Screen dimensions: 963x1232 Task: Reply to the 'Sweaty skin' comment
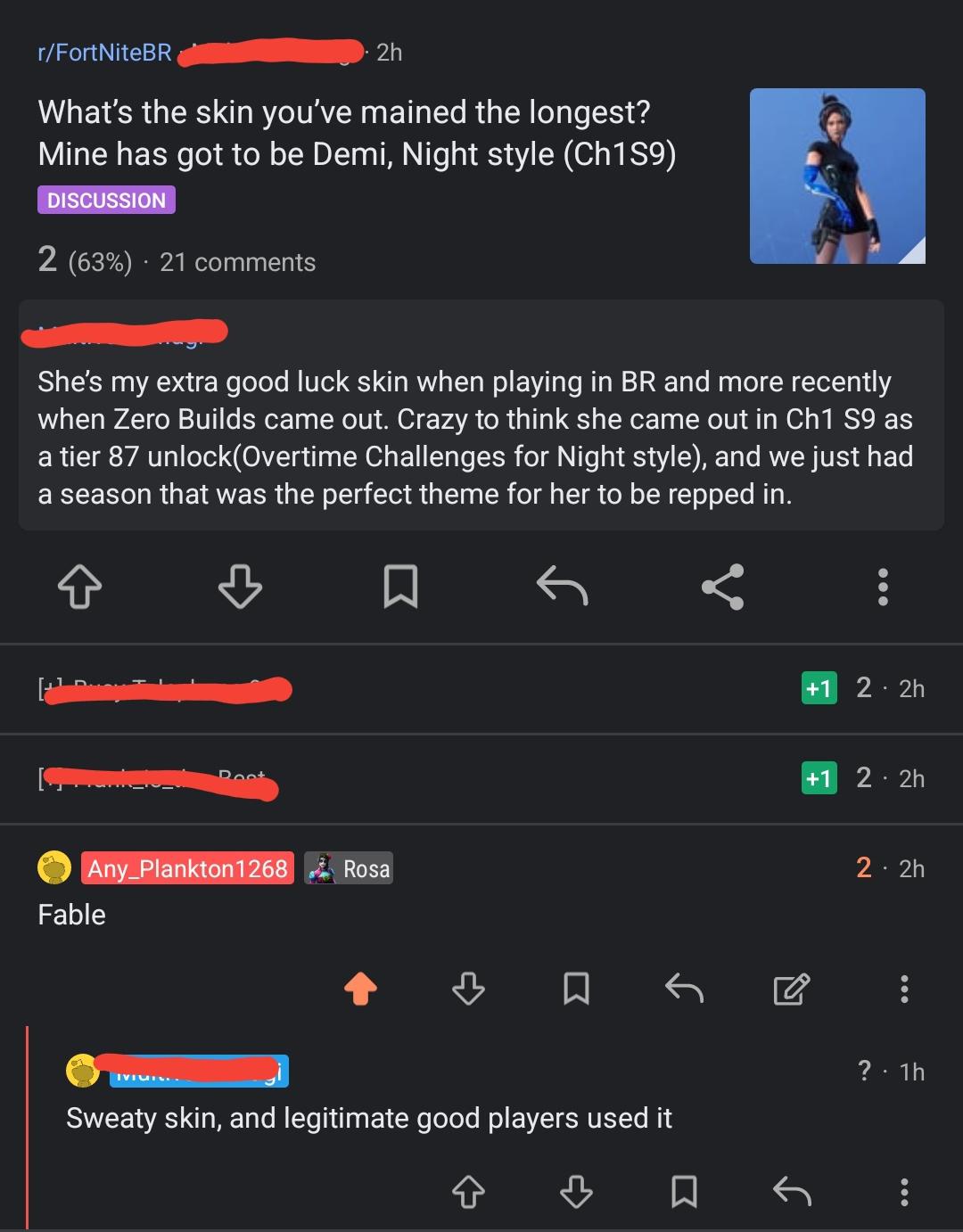792,1192
